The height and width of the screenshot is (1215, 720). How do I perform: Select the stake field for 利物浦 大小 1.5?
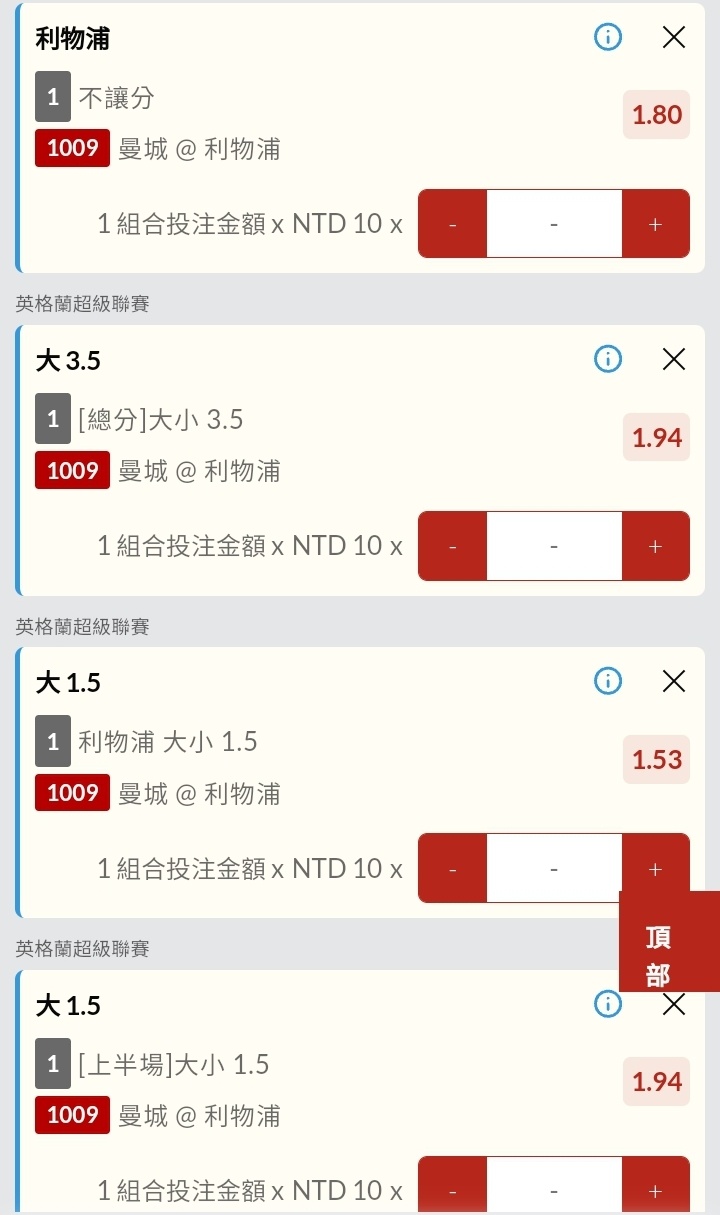point(554,869)
